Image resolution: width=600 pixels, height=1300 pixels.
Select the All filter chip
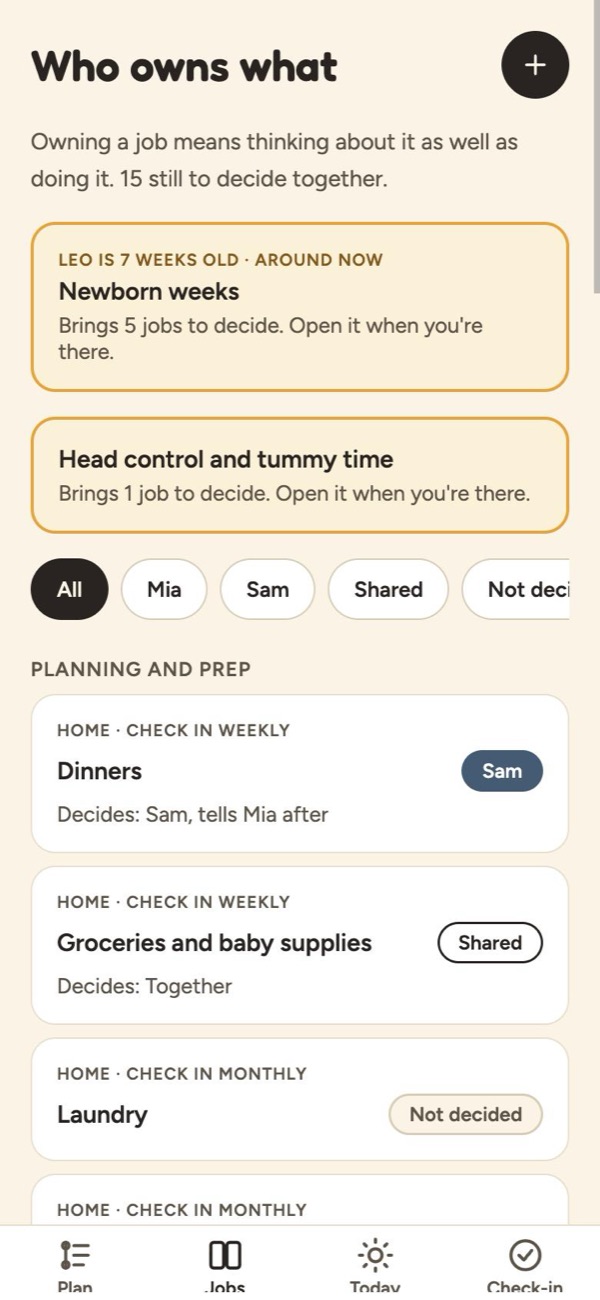[69, 589]
